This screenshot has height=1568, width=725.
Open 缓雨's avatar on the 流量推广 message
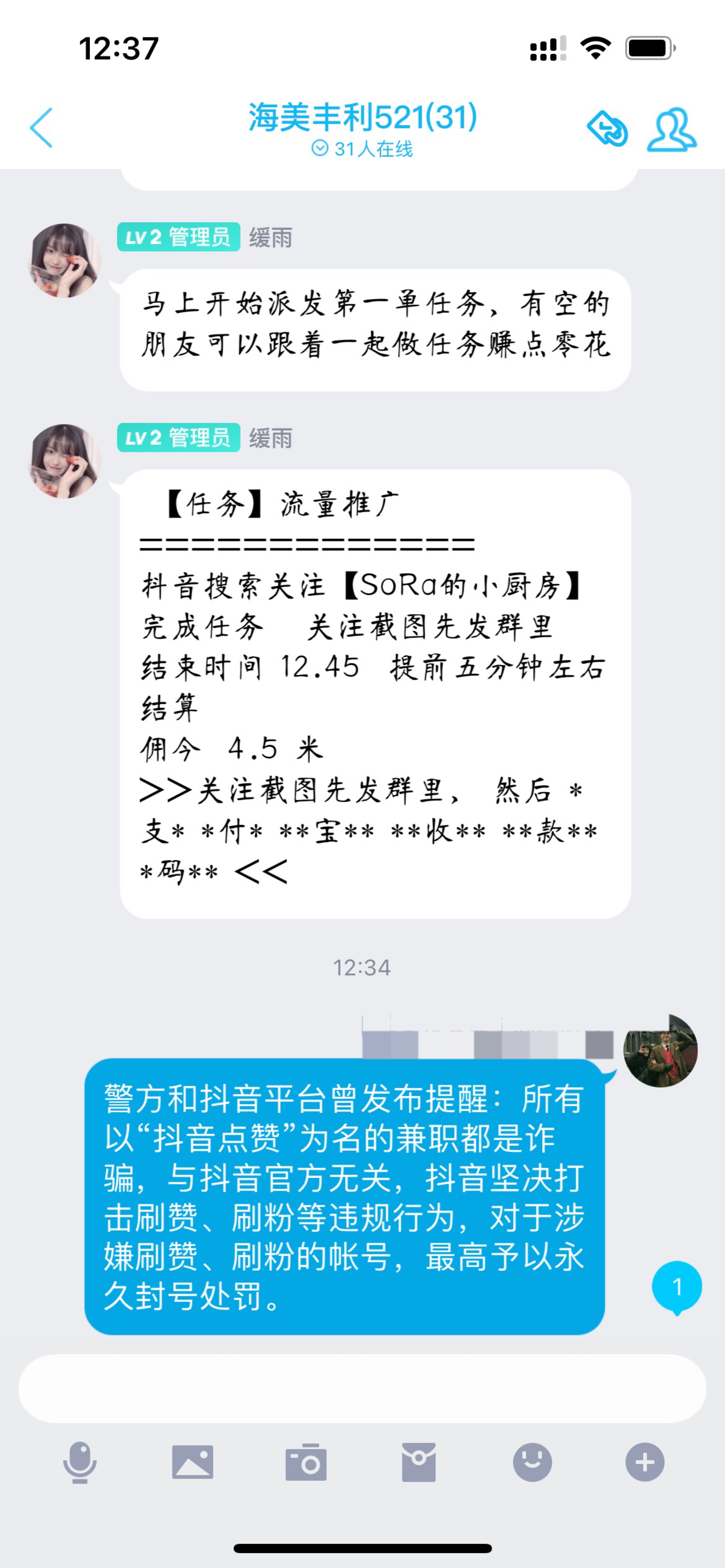(x=65, y=461)
